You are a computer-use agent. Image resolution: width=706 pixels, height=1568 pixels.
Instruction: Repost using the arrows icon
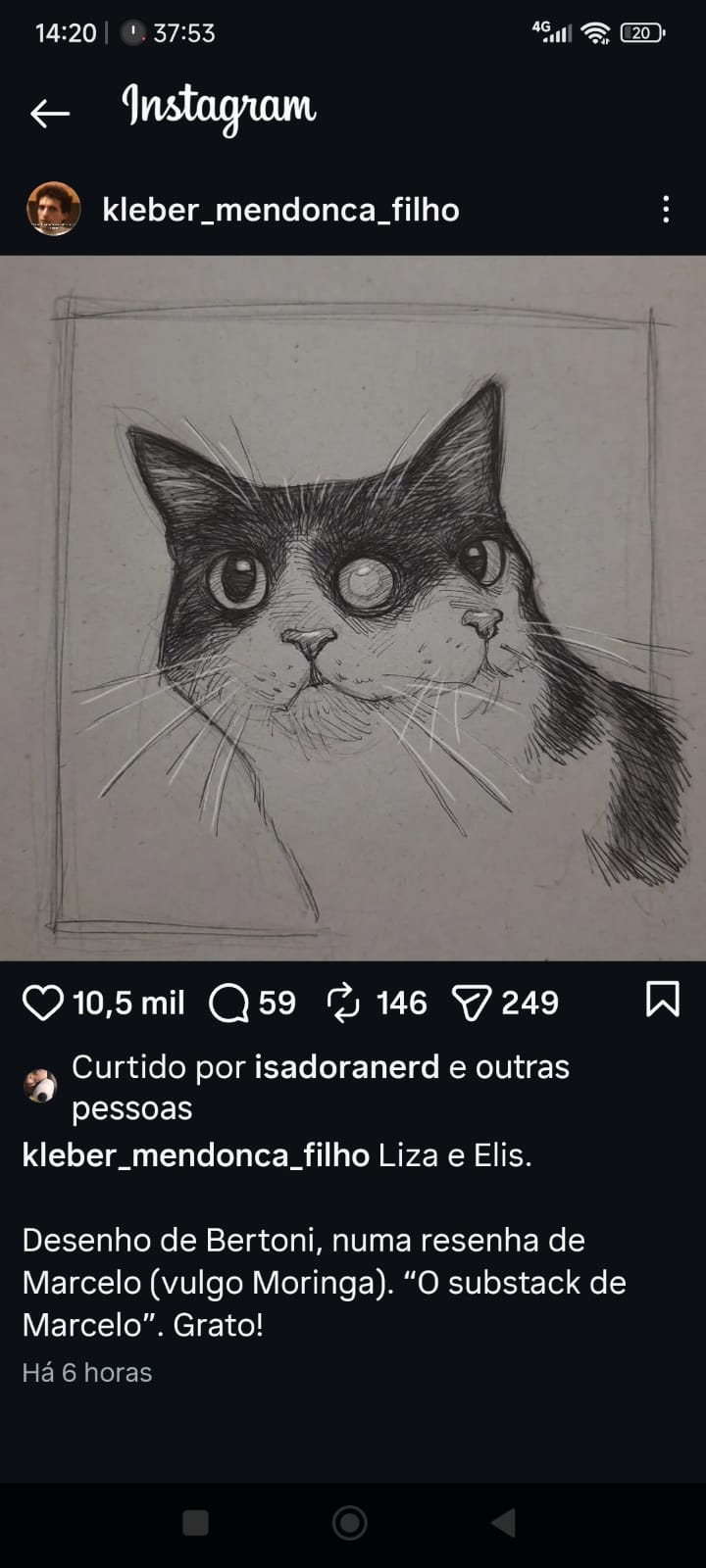coord(343,1003)
